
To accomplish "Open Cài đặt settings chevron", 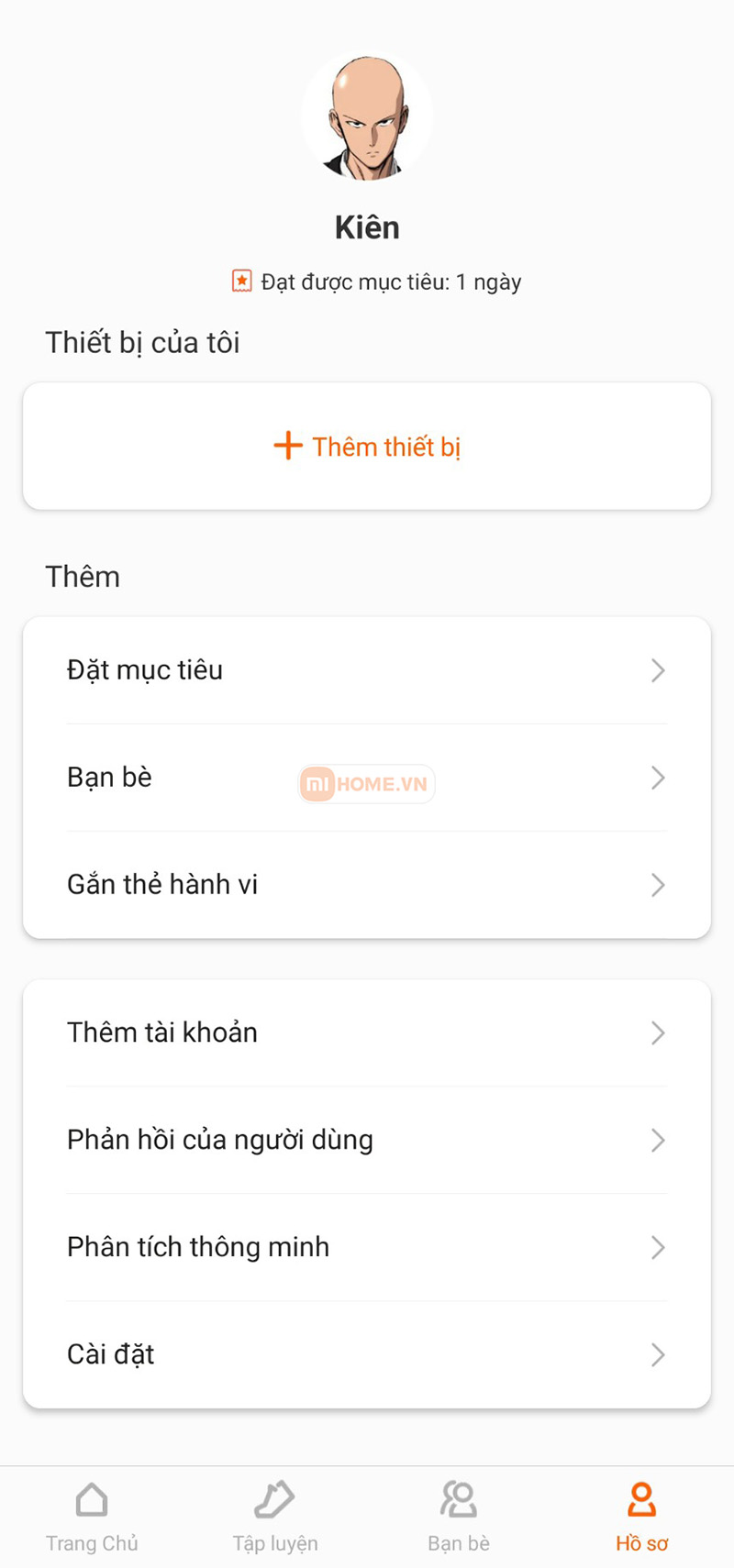I will 657,1354.
